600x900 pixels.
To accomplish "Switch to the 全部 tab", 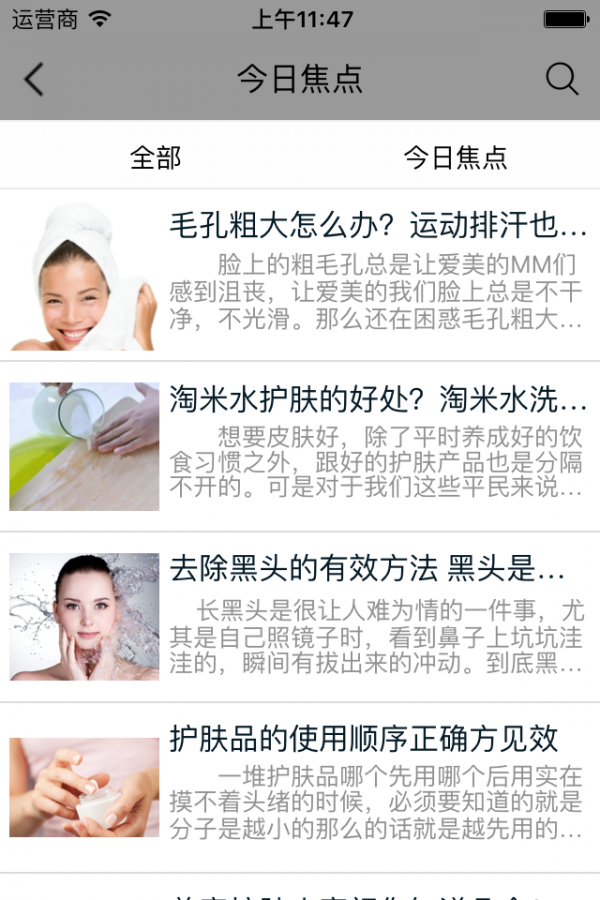I will 155,157.
